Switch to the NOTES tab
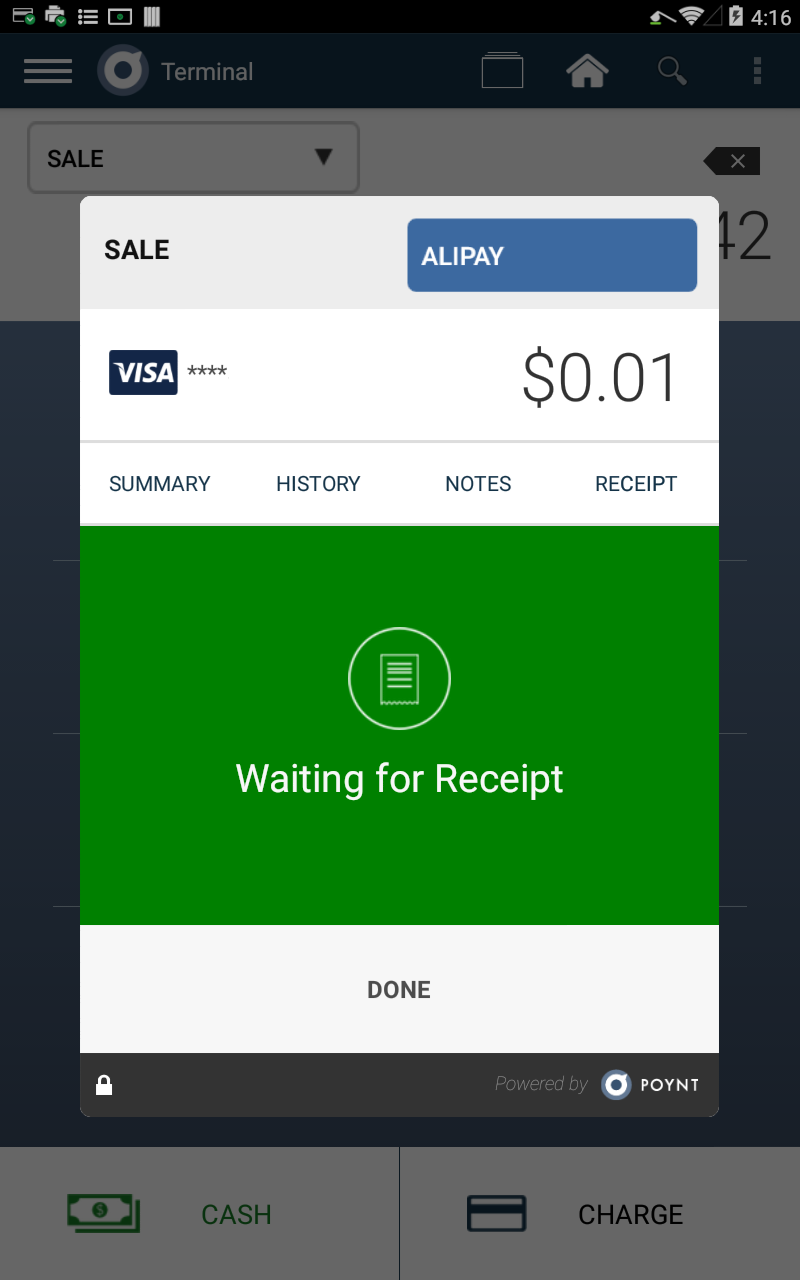The width and height of the screenshot is (800, 1280). coord(478,484)
